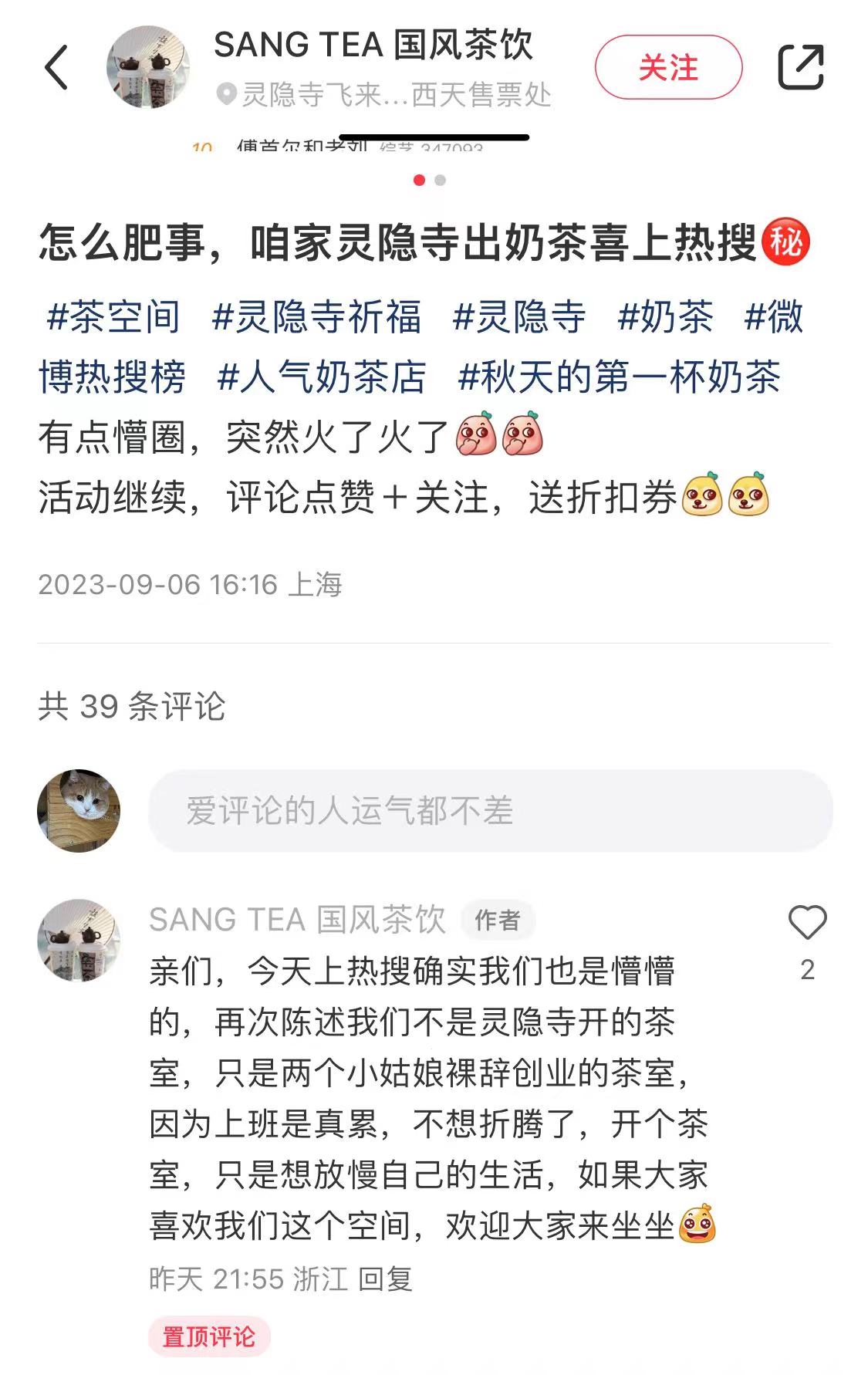
Task: Open the #茶空间 hashtag
Action: (113, 317)
